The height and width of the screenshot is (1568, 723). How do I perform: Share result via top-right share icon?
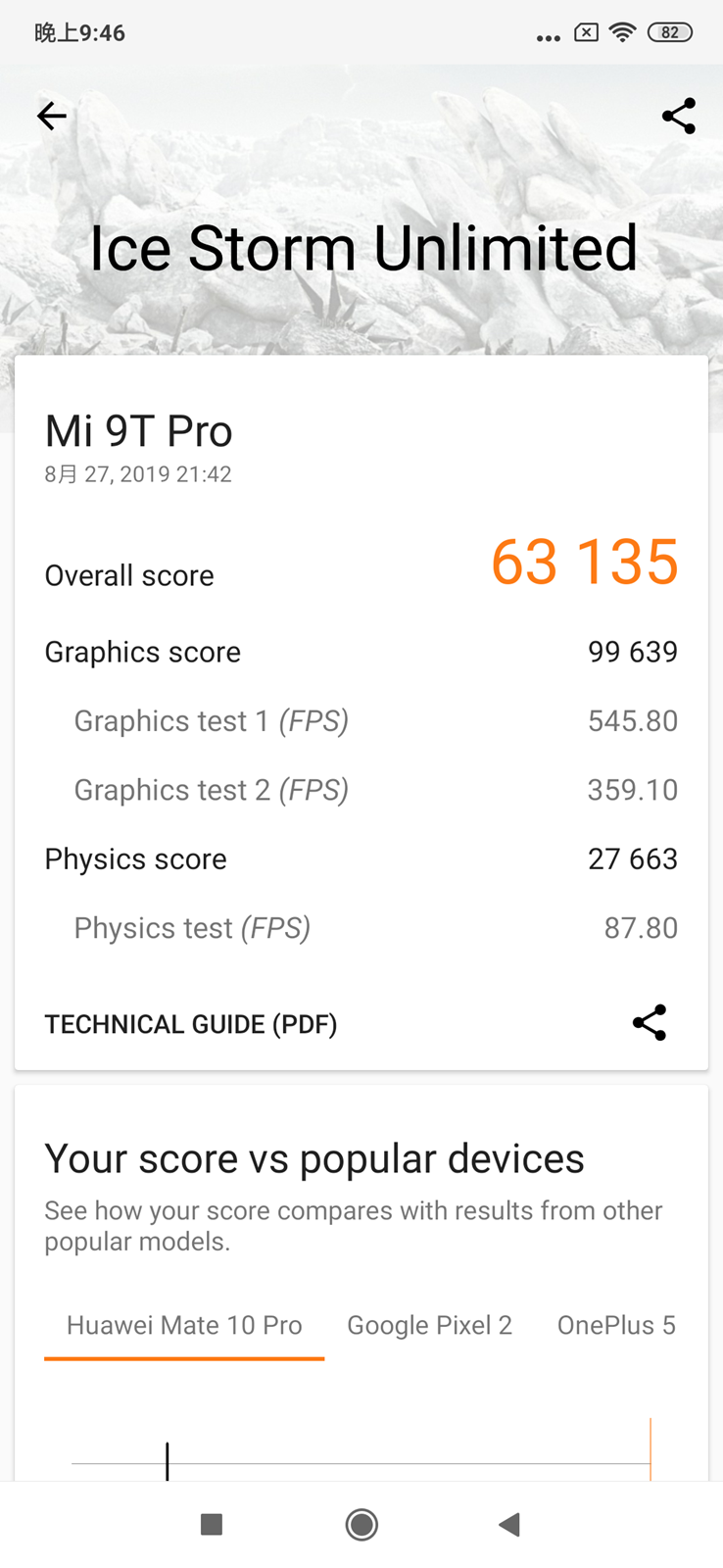coord(678,117)
